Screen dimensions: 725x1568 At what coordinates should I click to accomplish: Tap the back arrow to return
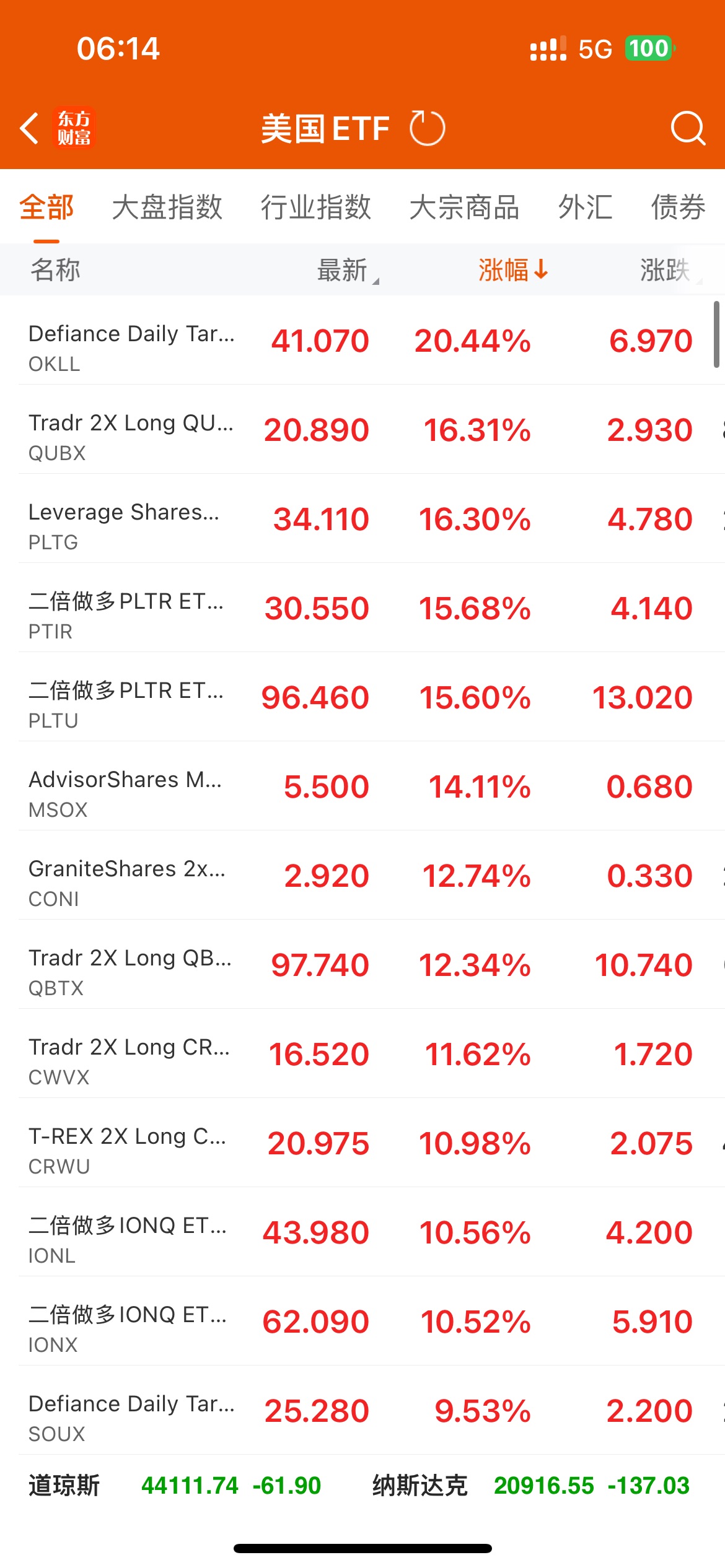coord(29,128)
